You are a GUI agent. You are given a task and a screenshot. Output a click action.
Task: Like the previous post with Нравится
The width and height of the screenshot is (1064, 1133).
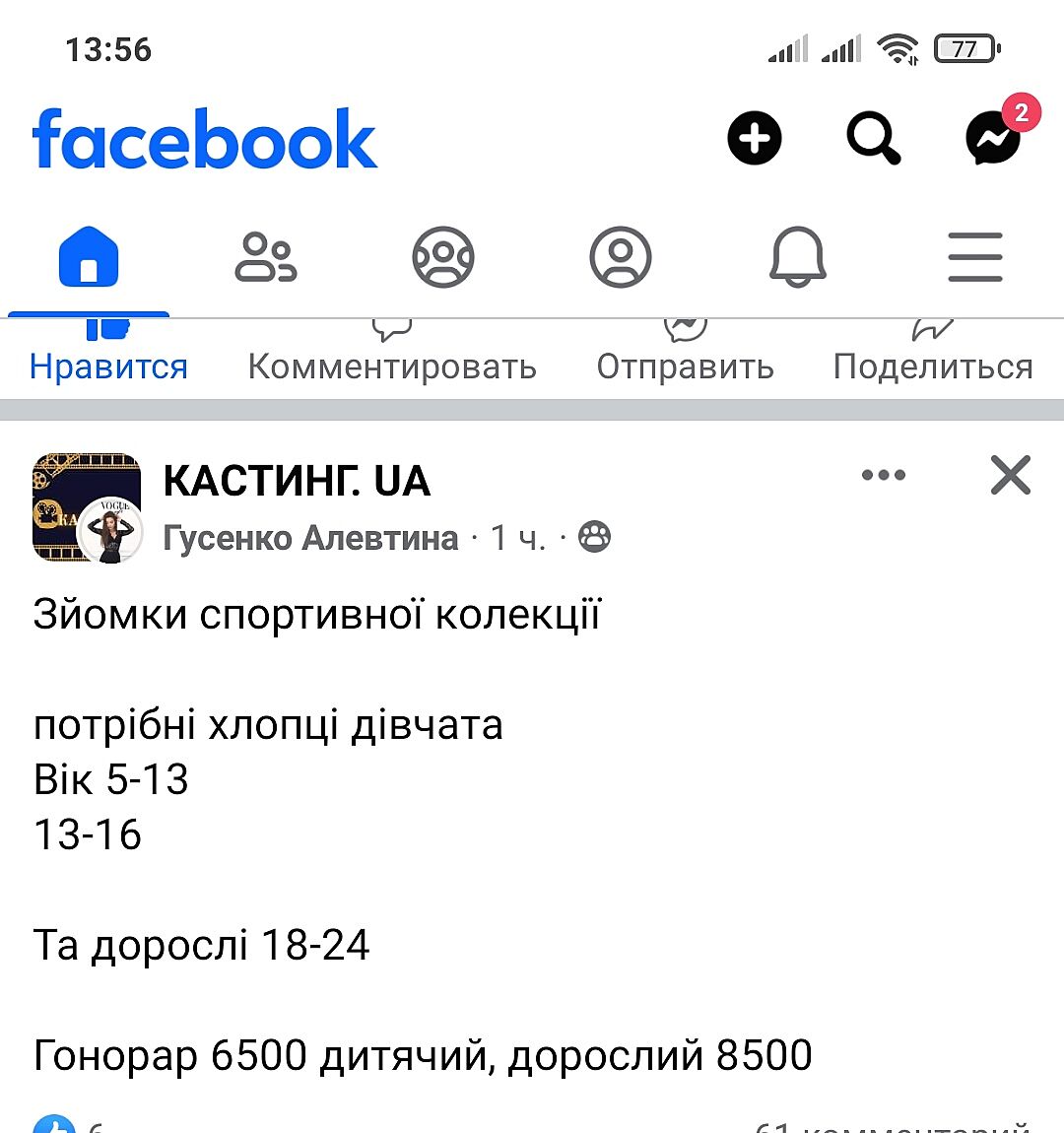tap(108, 366)
